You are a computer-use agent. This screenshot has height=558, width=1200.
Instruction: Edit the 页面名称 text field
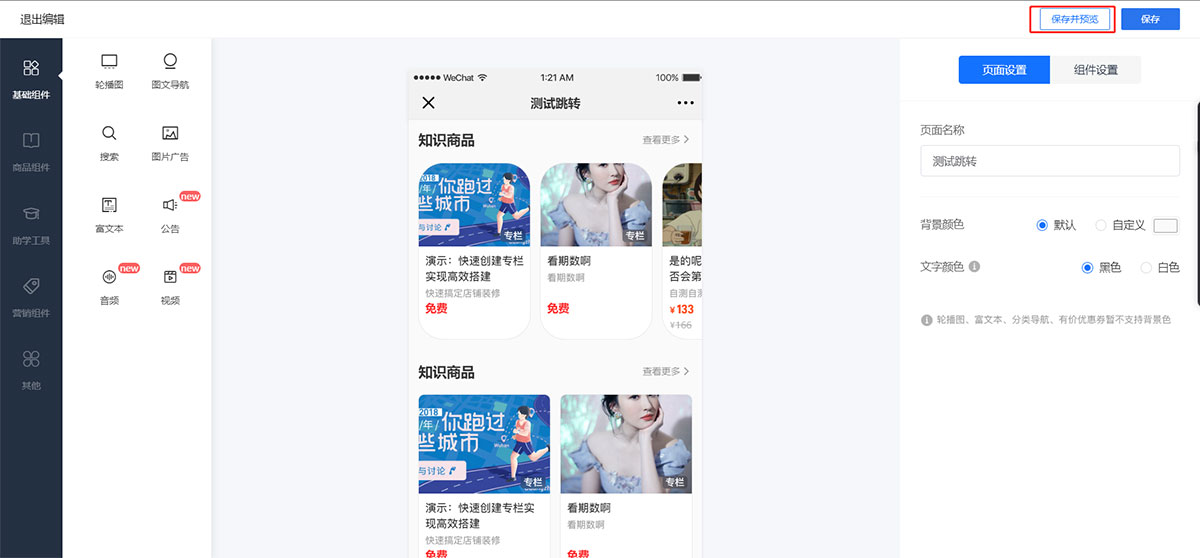[1049, 161]
